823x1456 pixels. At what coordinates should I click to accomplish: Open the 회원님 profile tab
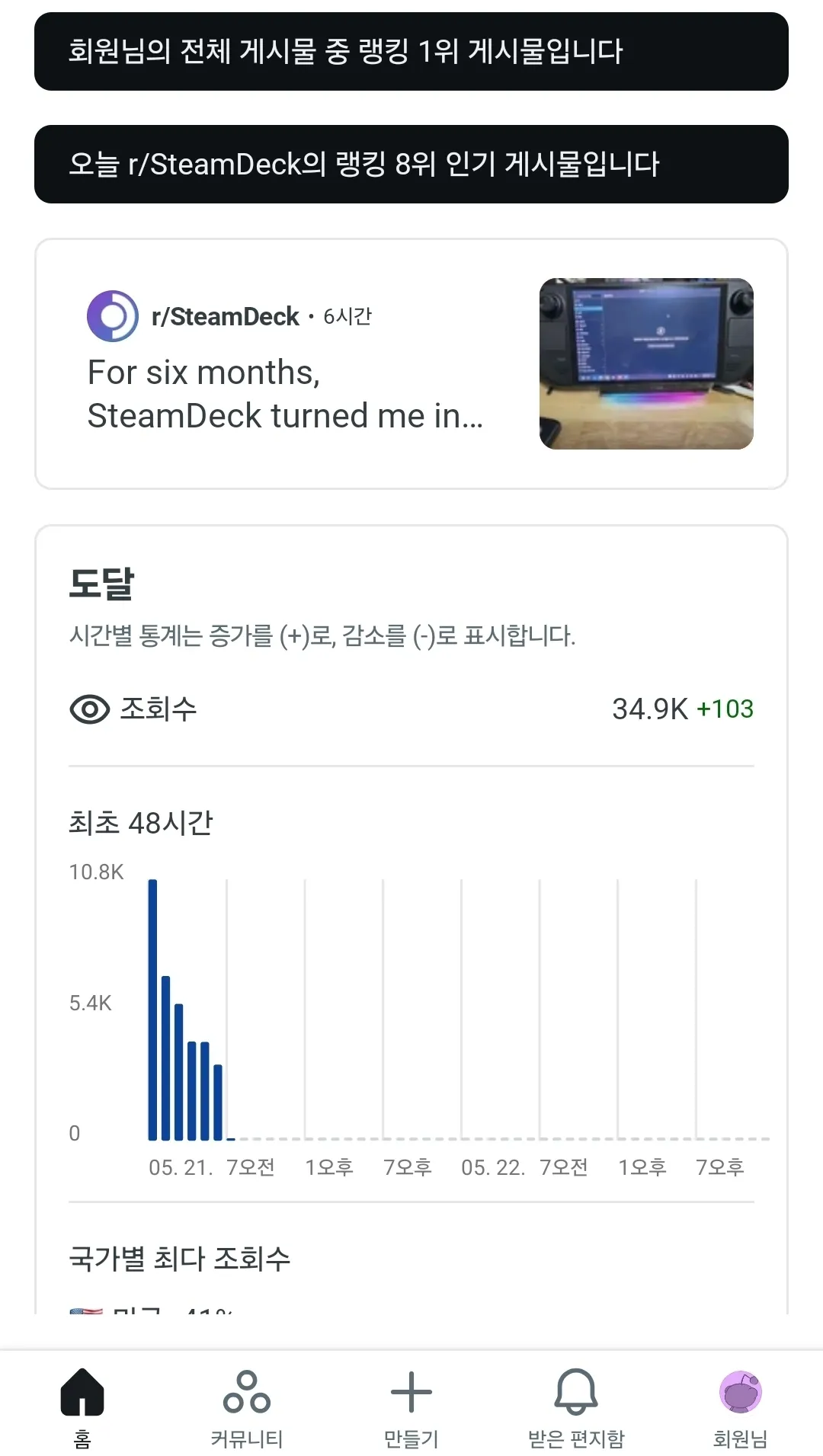click(x=741, y=1406)
